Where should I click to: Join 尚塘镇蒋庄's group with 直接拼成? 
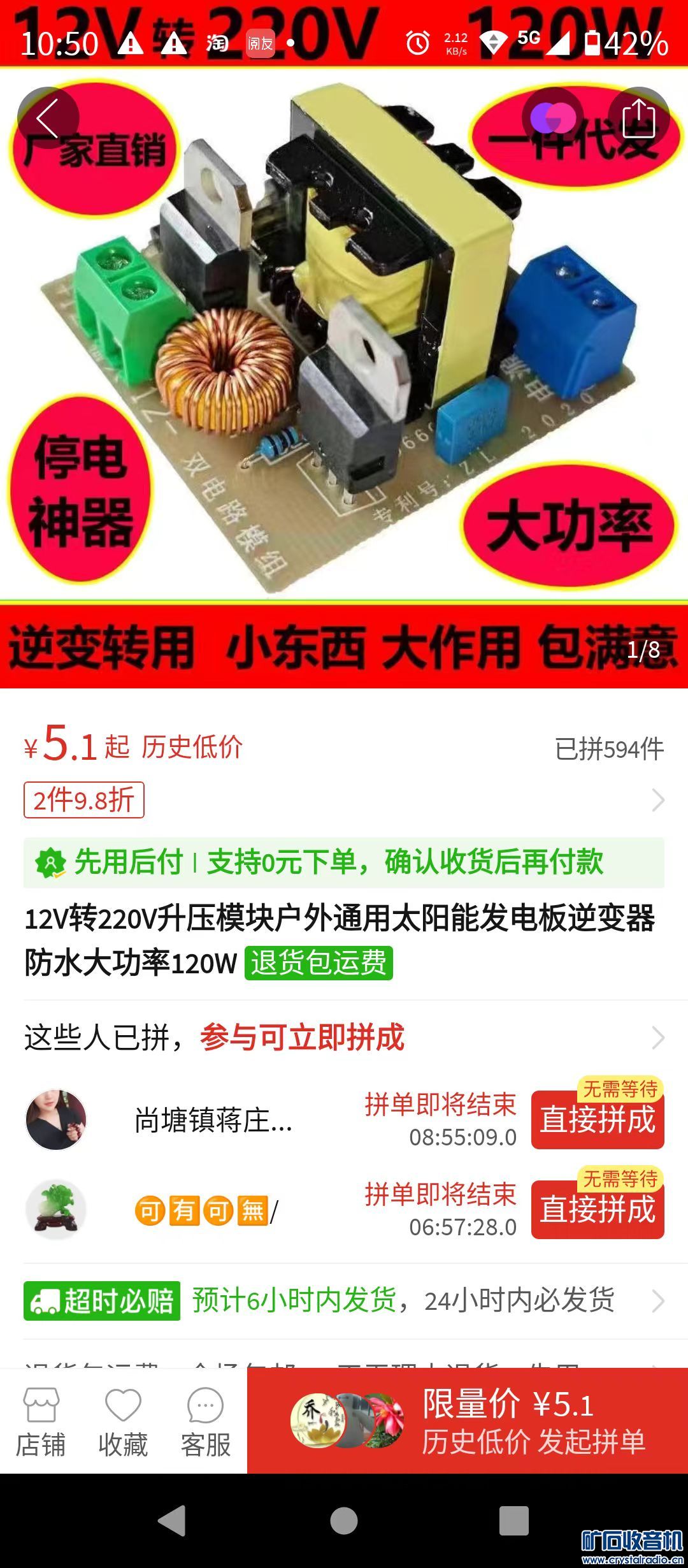click(598, 1120)
